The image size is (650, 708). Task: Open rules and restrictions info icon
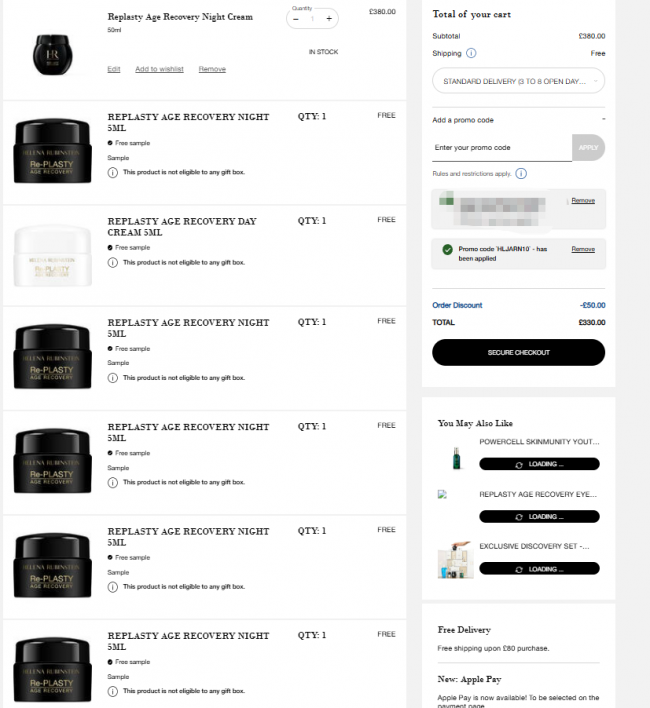pos(521,174)
